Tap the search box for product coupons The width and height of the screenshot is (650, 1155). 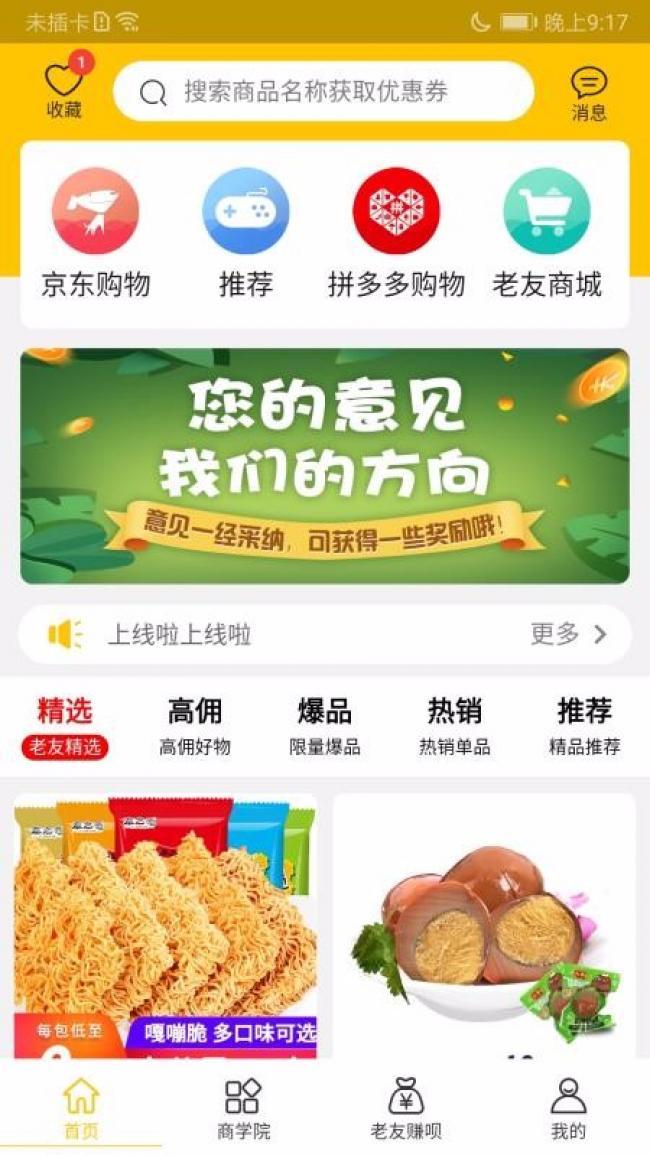click(x=324, y=91)
